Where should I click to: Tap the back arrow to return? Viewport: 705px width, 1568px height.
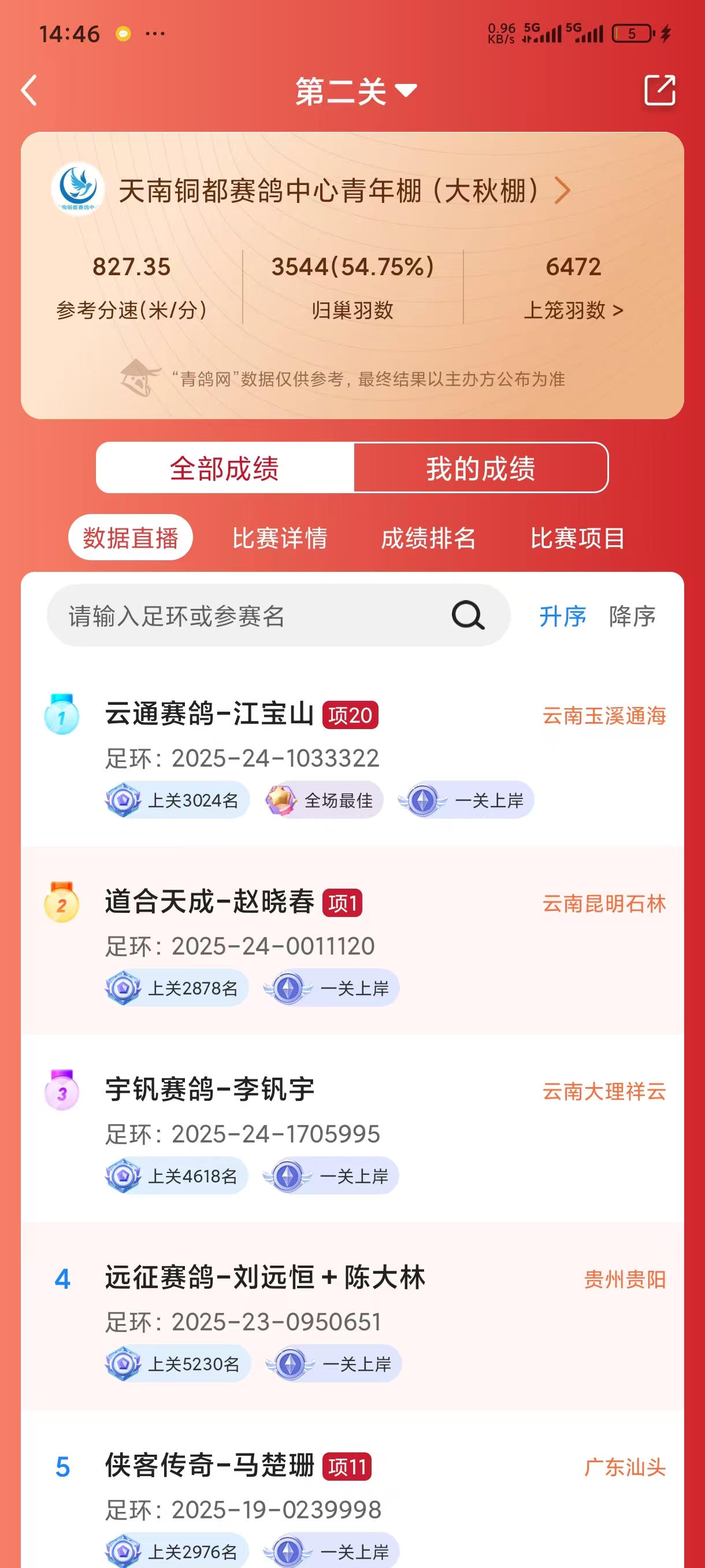pyautogui.click(x=28, y=90)
